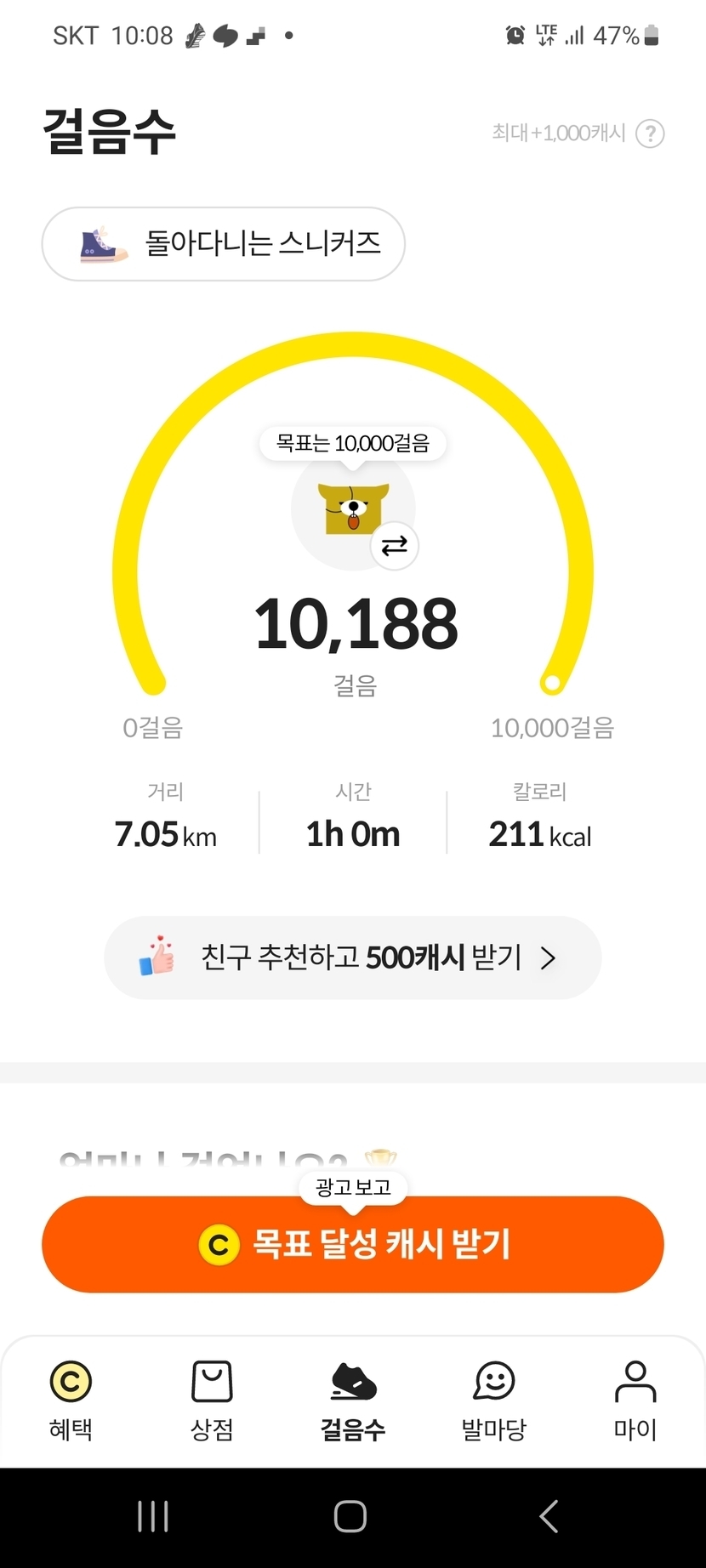
Task: Tap the swap arrows icon on the character
Action: [395, 546]
